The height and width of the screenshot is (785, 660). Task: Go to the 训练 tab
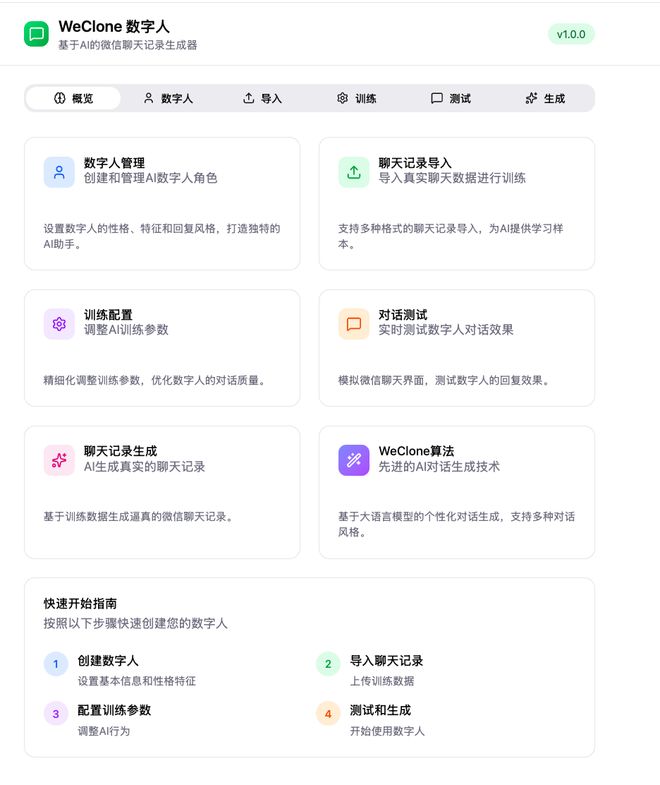(x=356, y=98)
